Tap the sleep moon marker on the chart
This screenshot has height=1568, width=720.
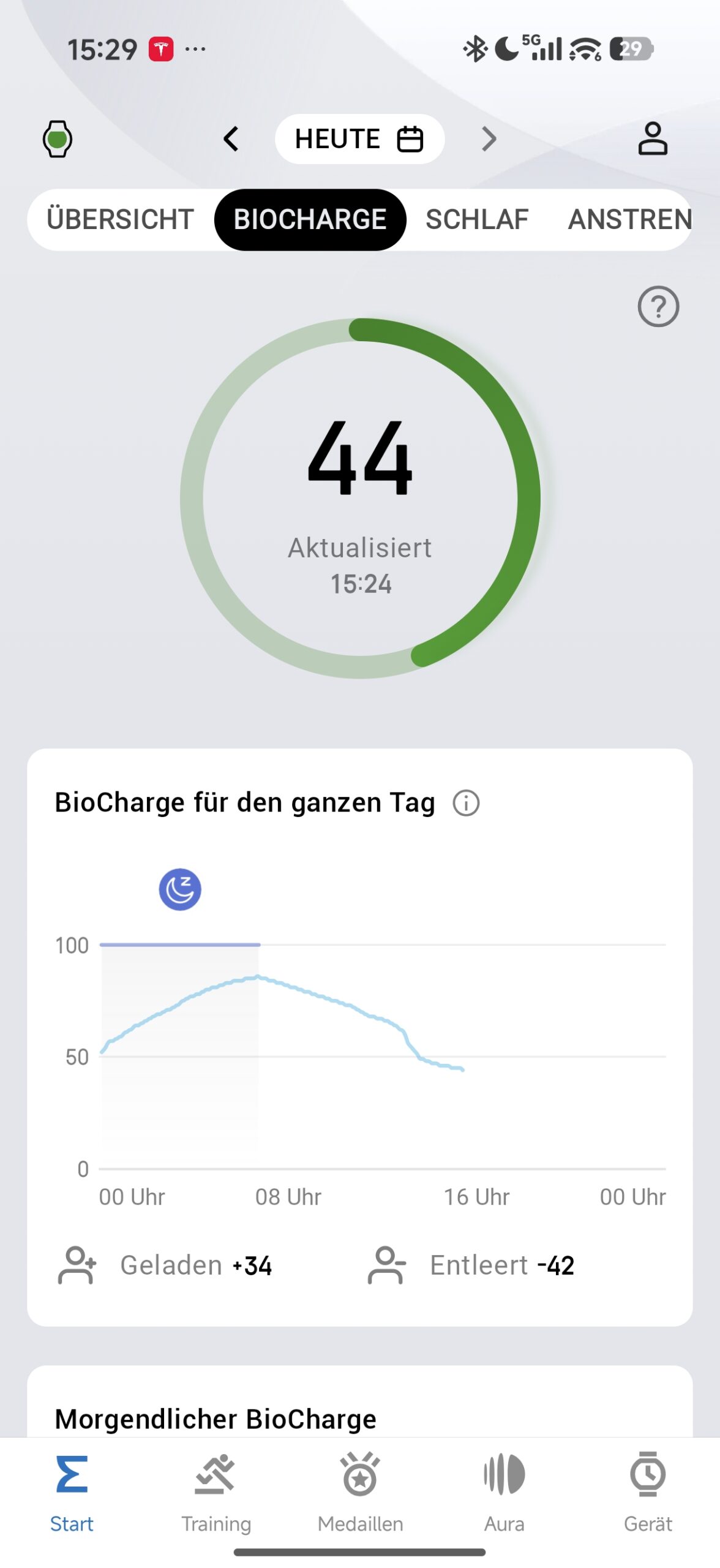180,889
